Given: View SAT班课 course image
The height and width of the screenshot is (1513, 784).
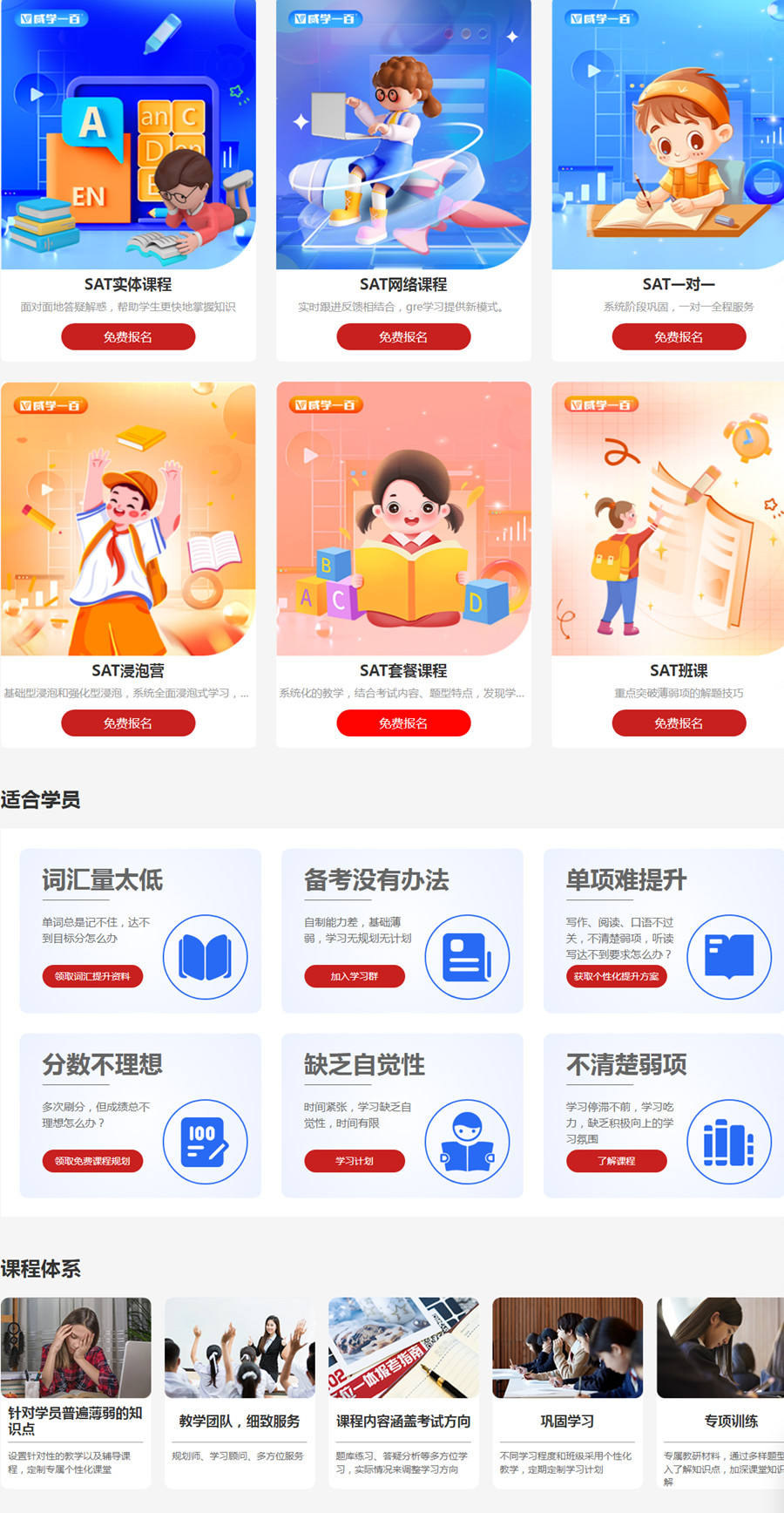Looking at the screenshot, I should pos(668,519).
